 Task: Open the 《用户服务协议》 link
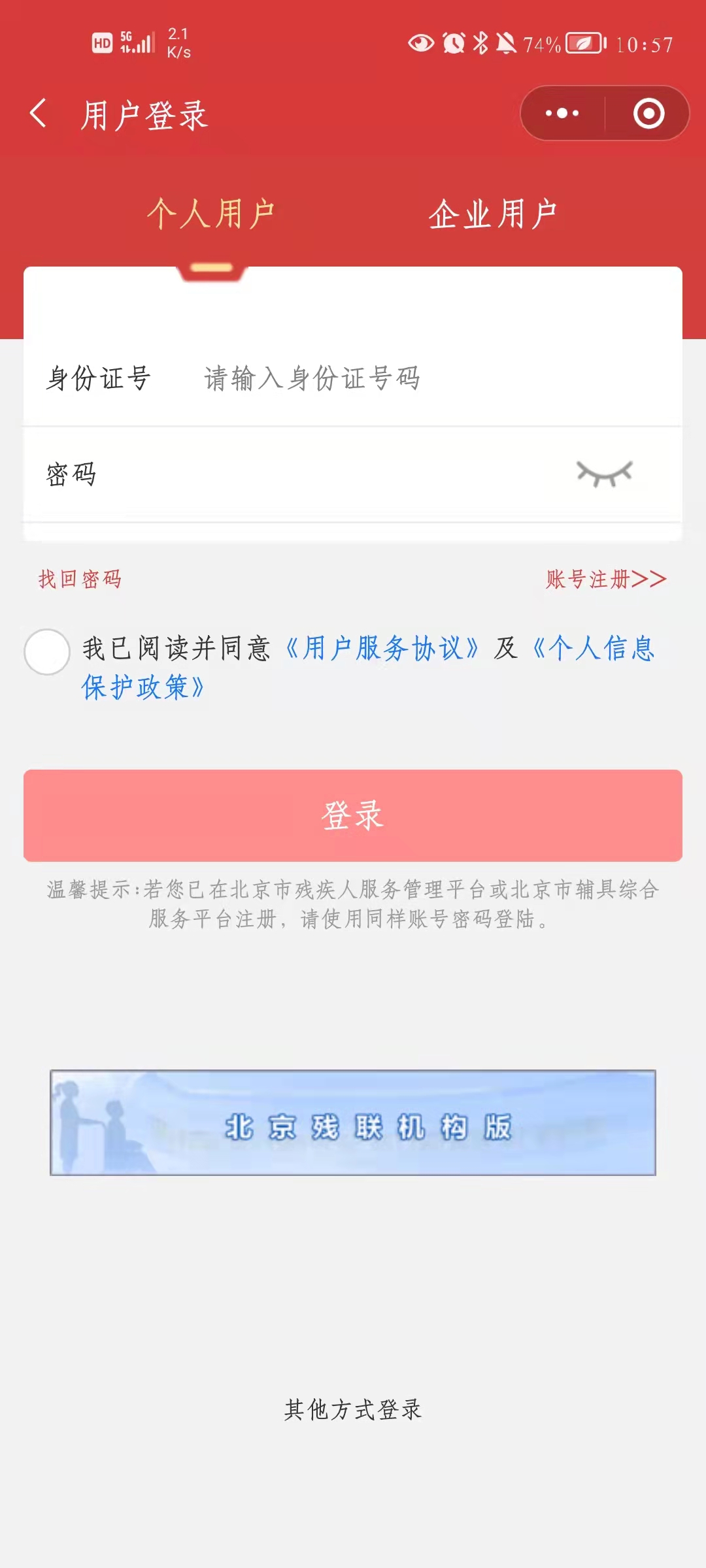coord(382,649)
